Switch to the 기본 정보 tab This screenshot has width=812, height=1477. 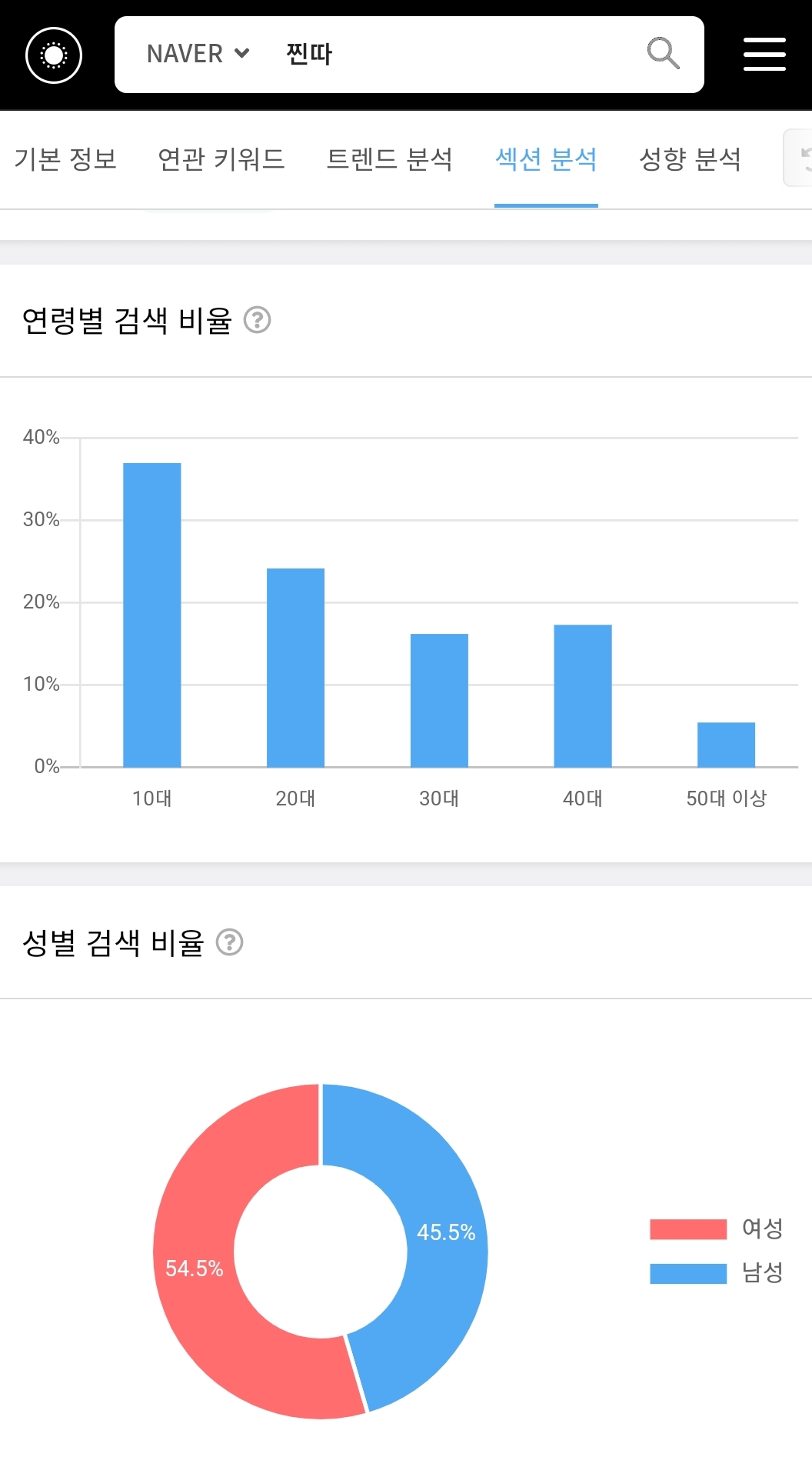(65, 159)
